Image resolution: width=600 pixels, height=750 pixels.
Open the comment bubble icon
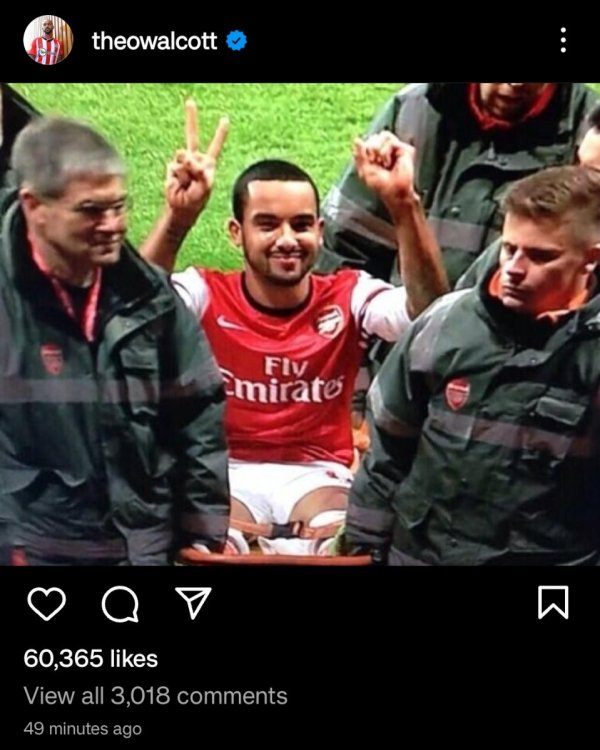119,602
